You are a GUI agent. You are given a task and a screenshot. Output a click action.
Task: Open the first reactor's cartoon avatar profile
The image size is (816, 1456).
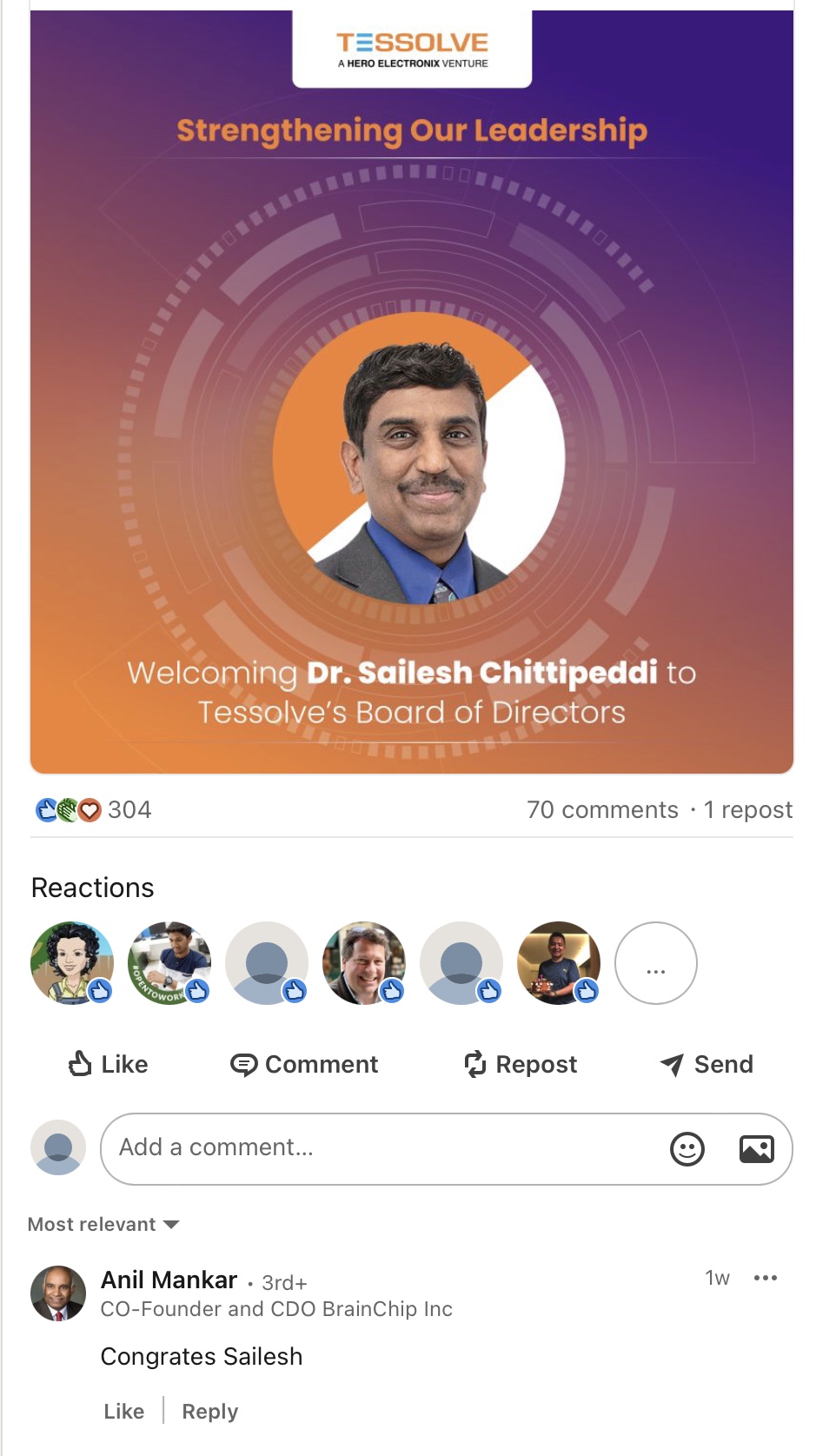(x=71, y=962)
